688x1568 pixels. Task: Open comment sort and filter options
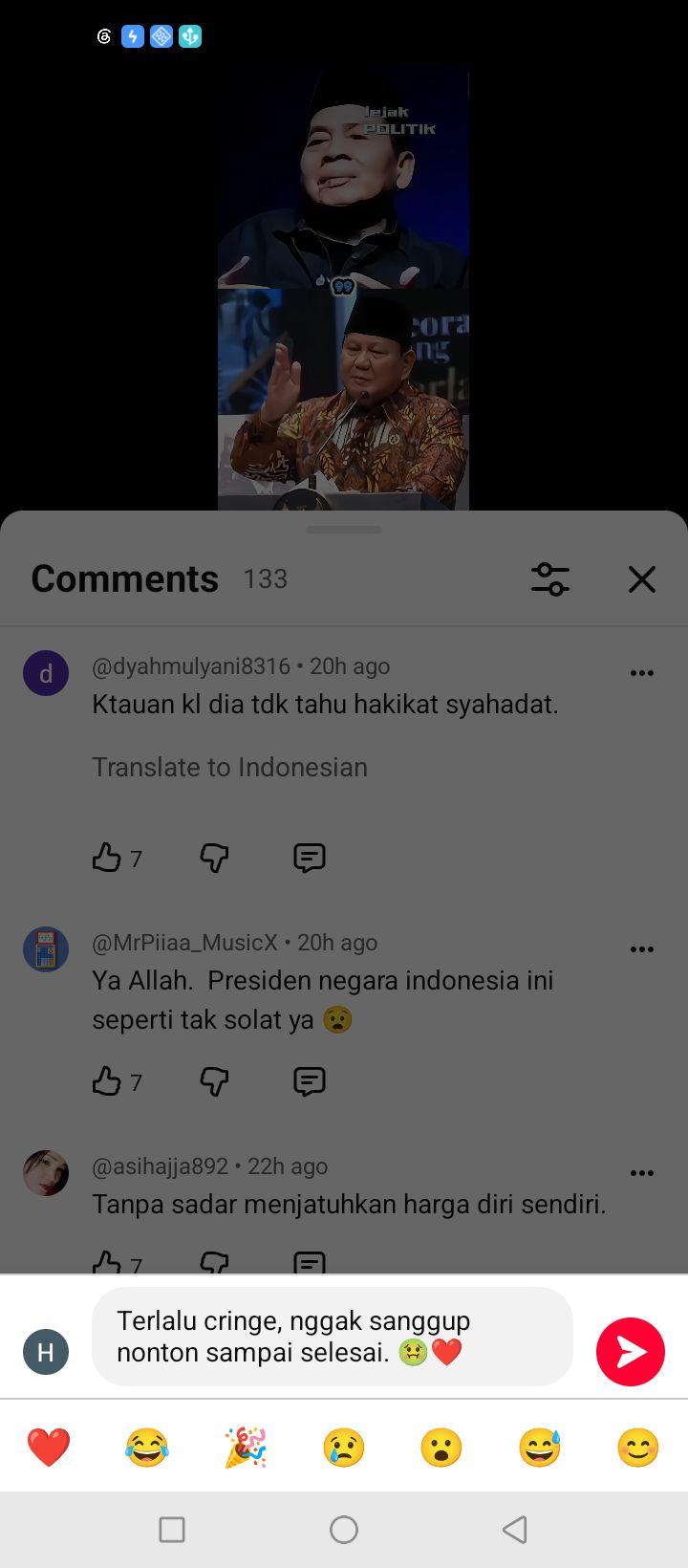(550, 579)
